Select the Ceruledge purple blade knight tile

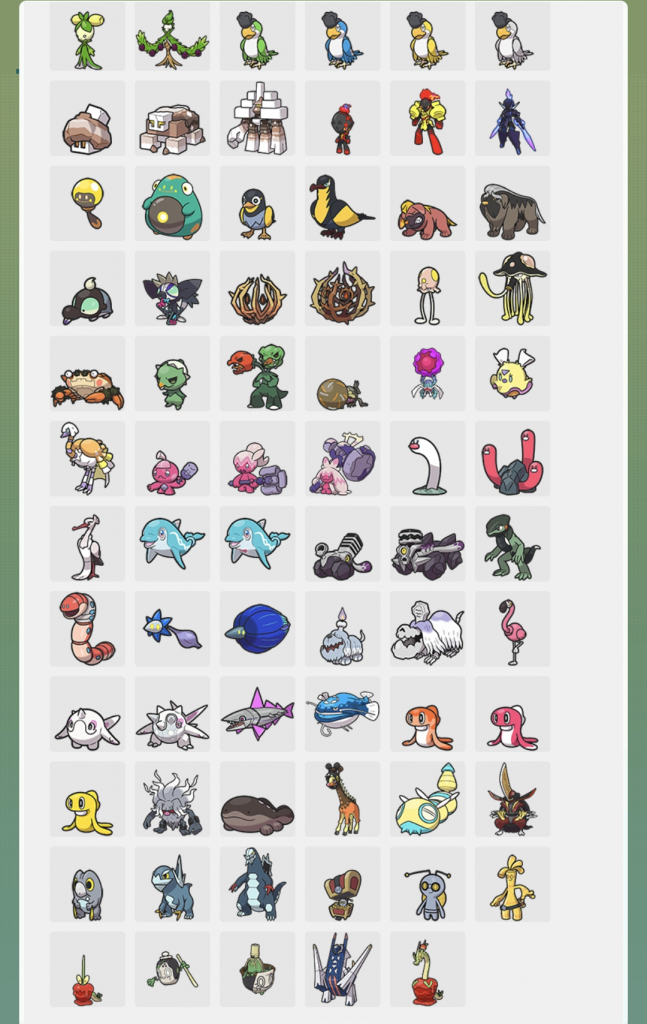(x=512, y=119)
